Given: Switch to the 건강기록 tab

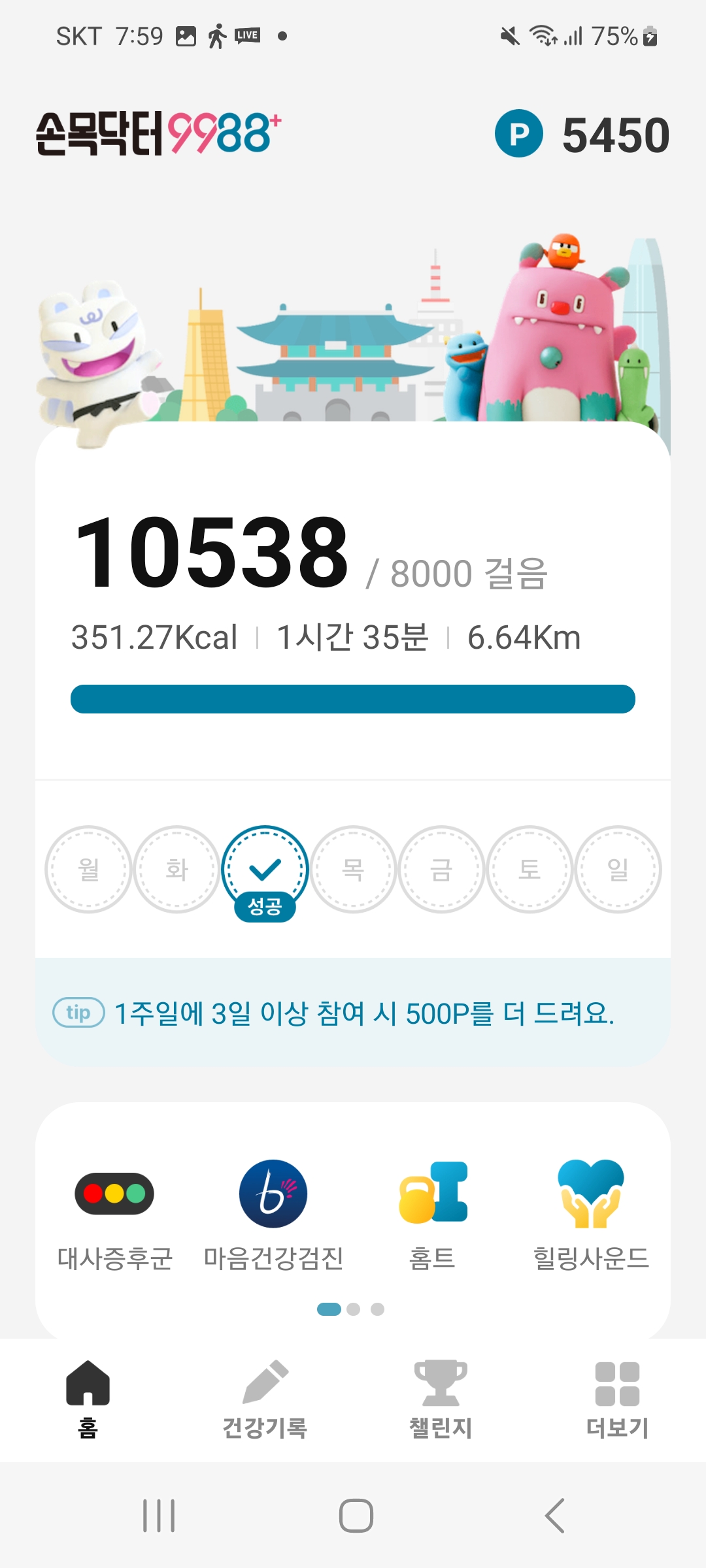Looking at the screenshot, I should pos(265,1399).
